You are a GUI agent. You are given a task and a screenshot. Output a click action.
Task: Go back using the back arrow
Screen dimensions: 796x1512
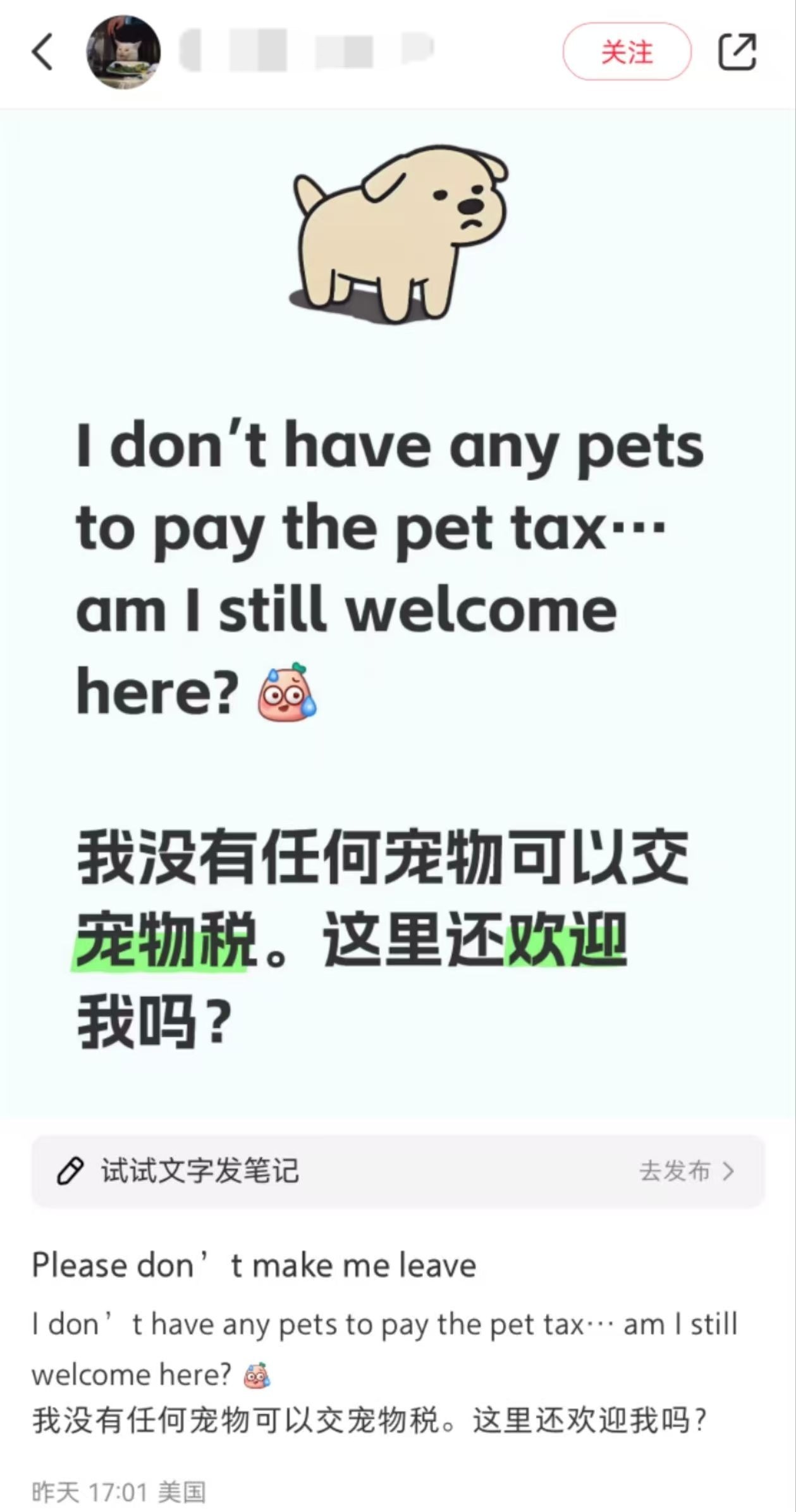tap(43, 52)
